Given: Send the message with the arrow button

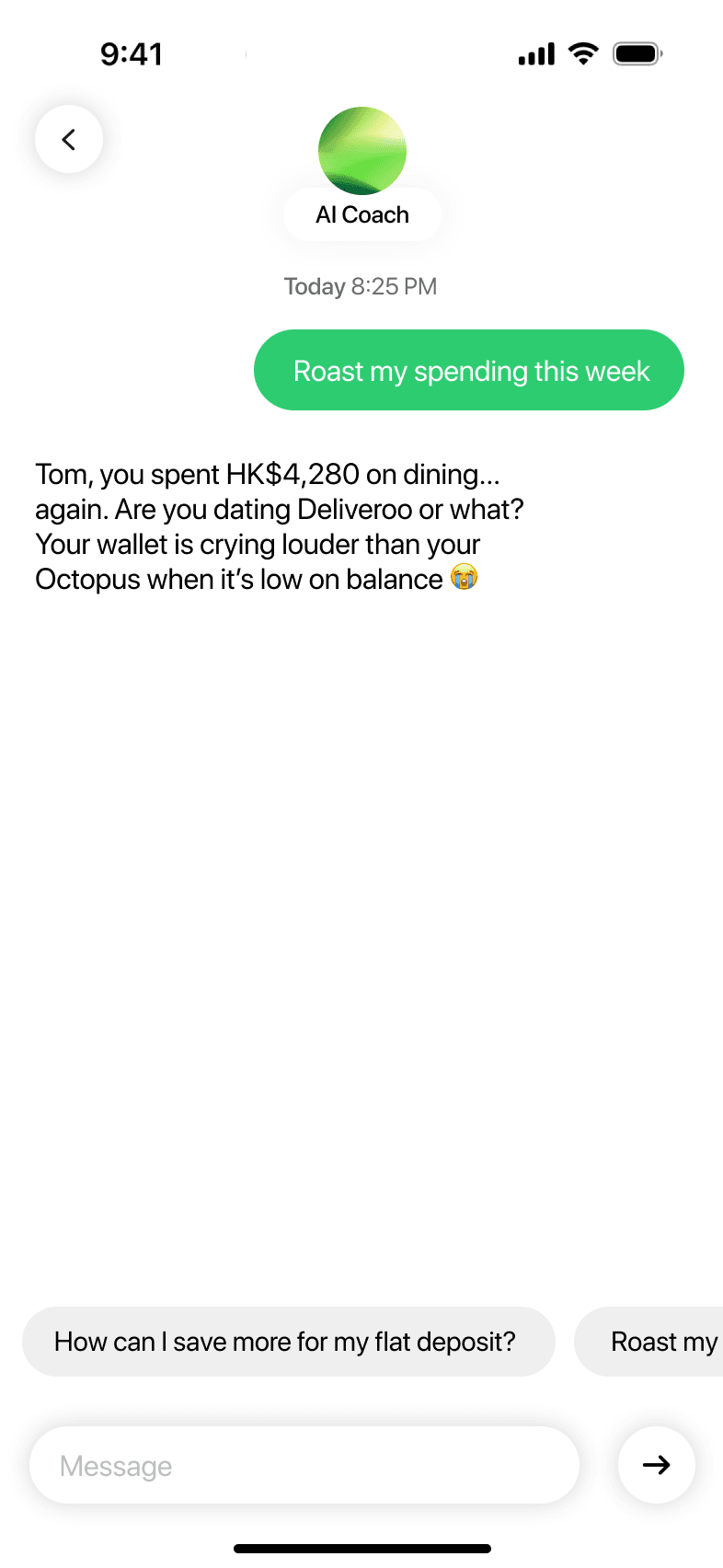Looking at the screenshot, I should point(657,1465).
